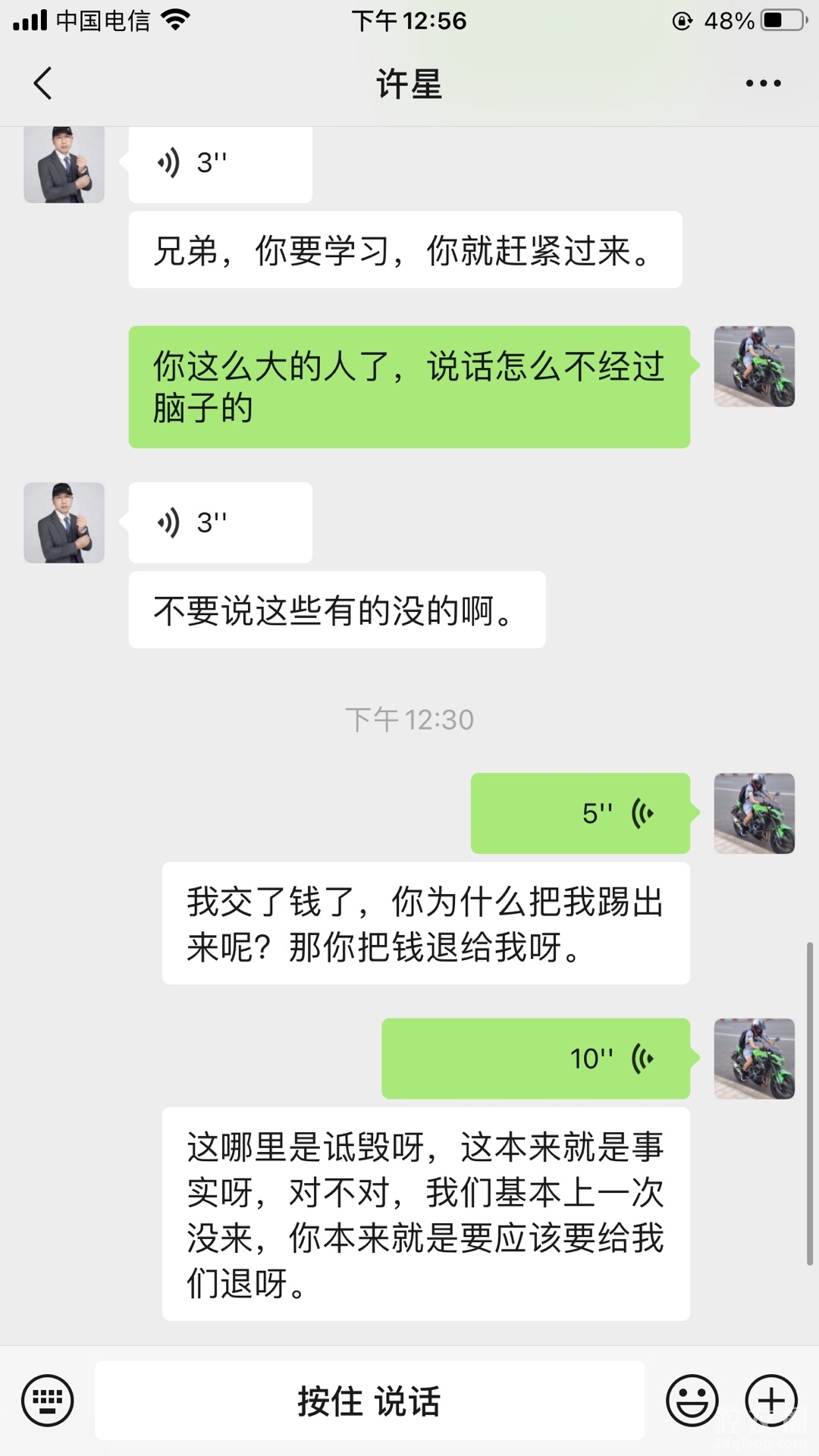Go back from the 许星 chat
819x1456 pixels.
click(43, 83)
